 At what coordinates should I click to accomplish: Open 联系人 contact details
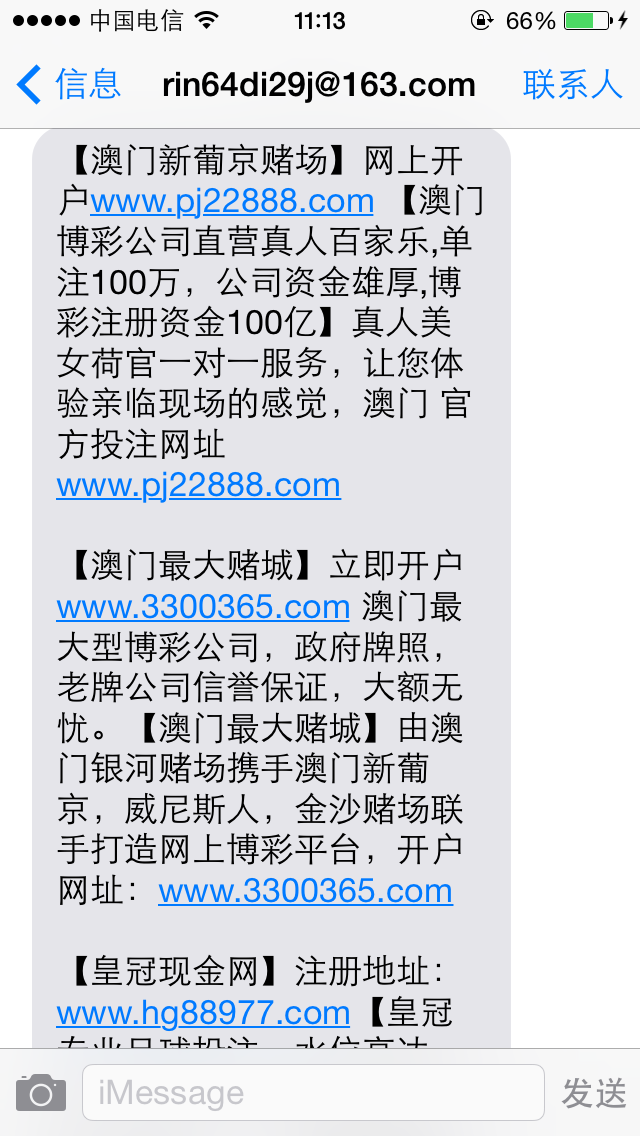tap(573, 85)
